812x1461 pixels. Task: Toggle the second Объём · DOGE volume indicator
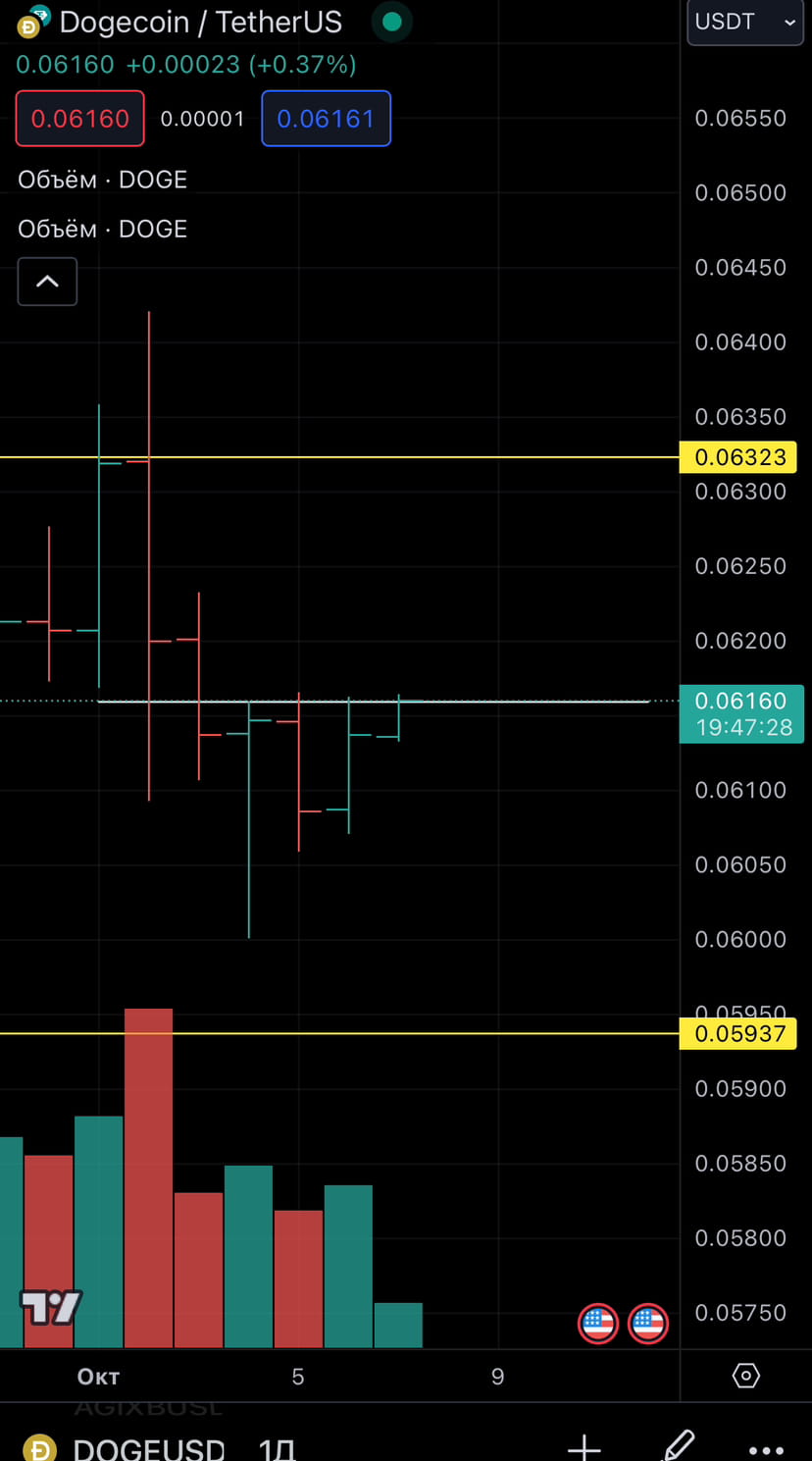click(x=102, y=229)
